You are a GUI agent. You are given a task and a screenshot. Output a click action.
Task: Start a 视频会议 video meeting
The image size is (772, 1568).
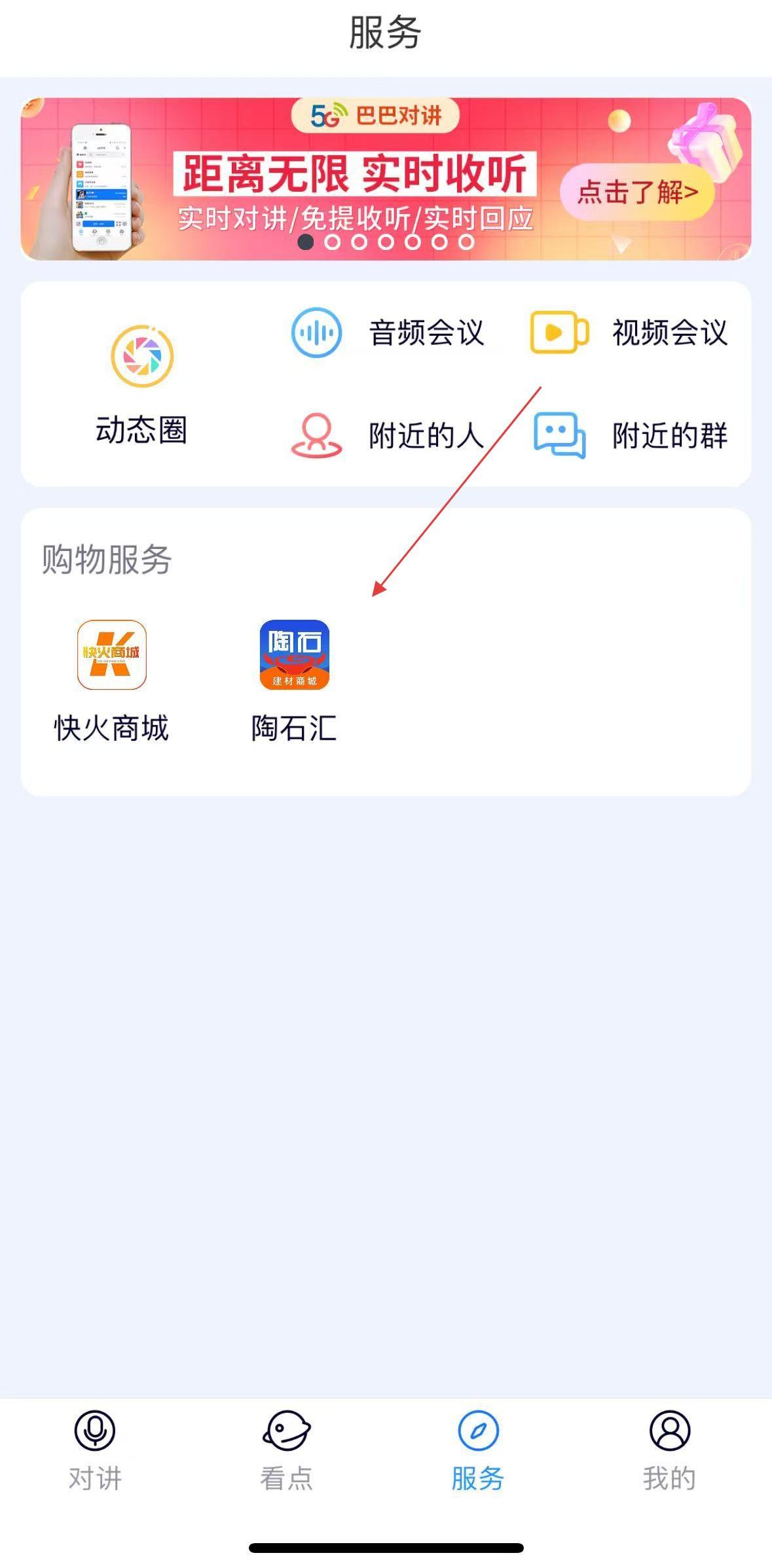click(x=629, y=332)
